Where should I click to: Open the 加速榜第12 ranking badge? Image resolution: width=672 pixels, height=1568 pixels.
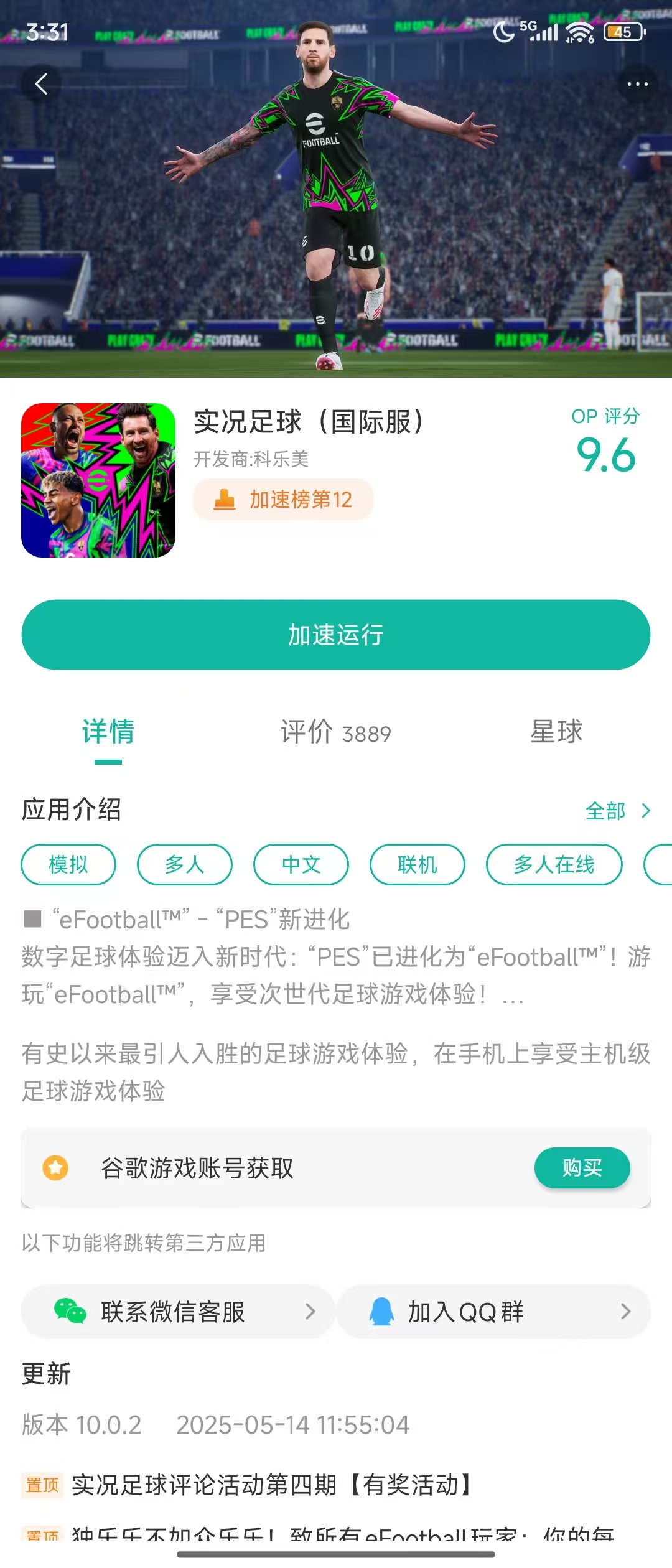click(x=284, y=500)
